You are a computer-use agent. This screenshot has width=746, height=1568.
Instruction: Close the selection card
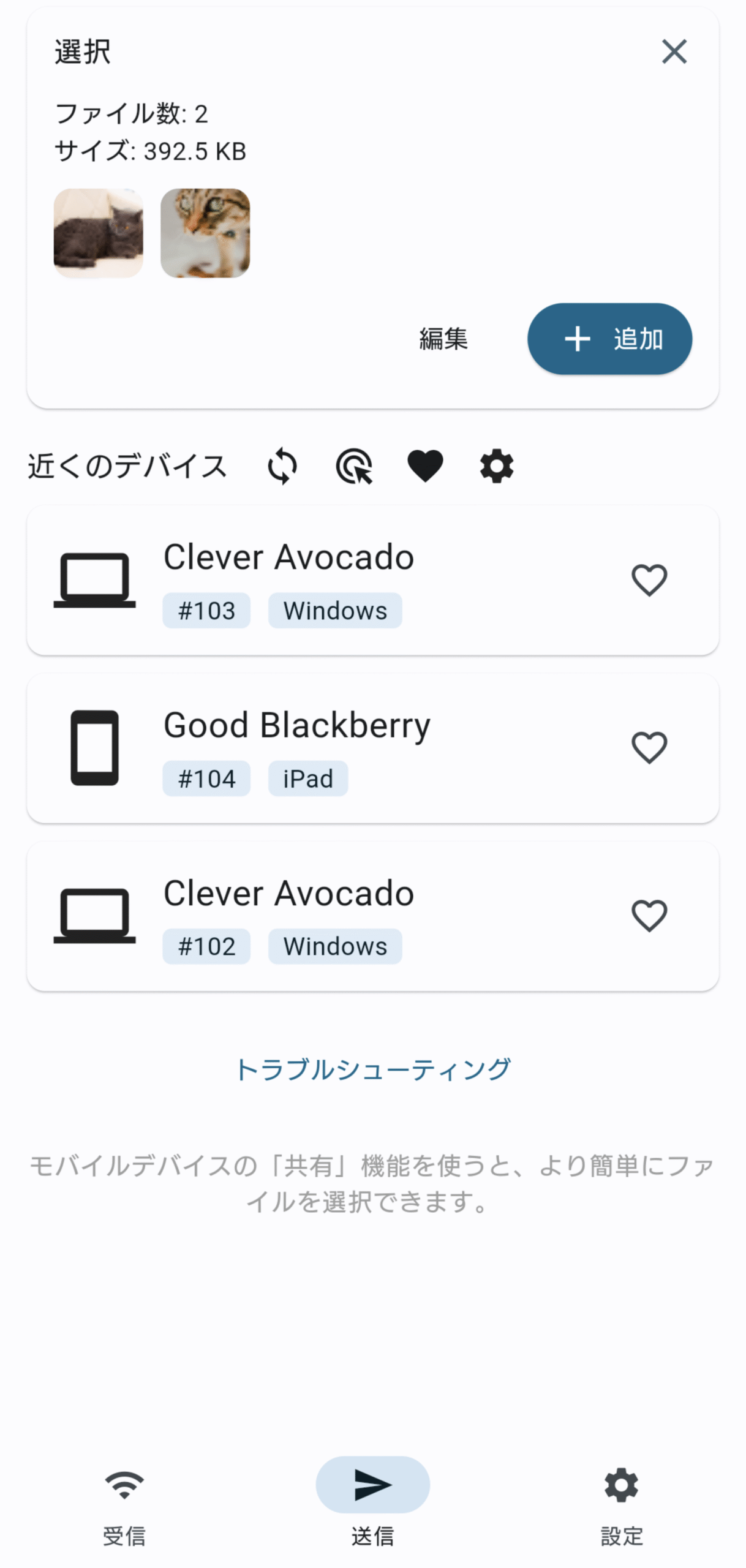click(x=674, y=51)
